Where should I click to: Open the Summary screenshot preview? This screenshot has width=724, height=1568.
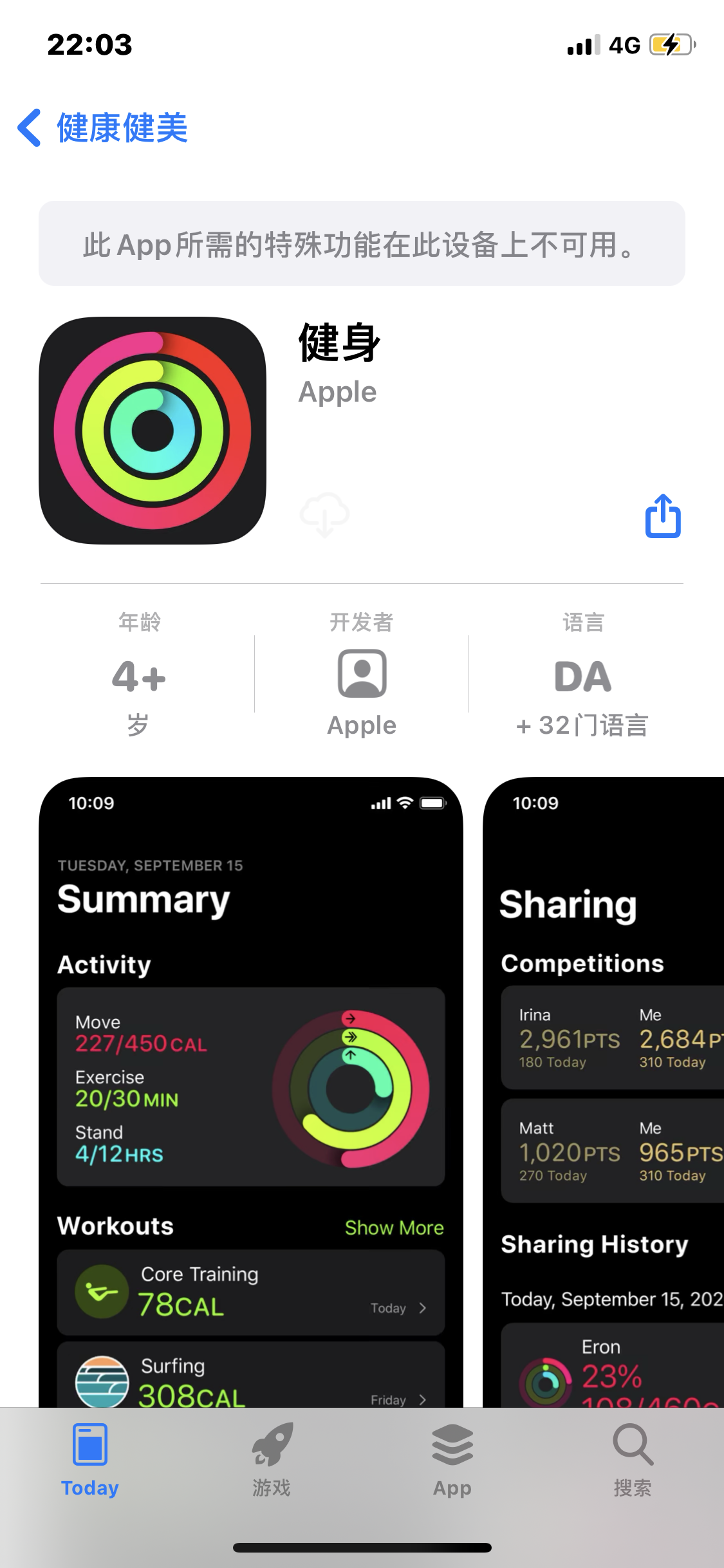251,1094
